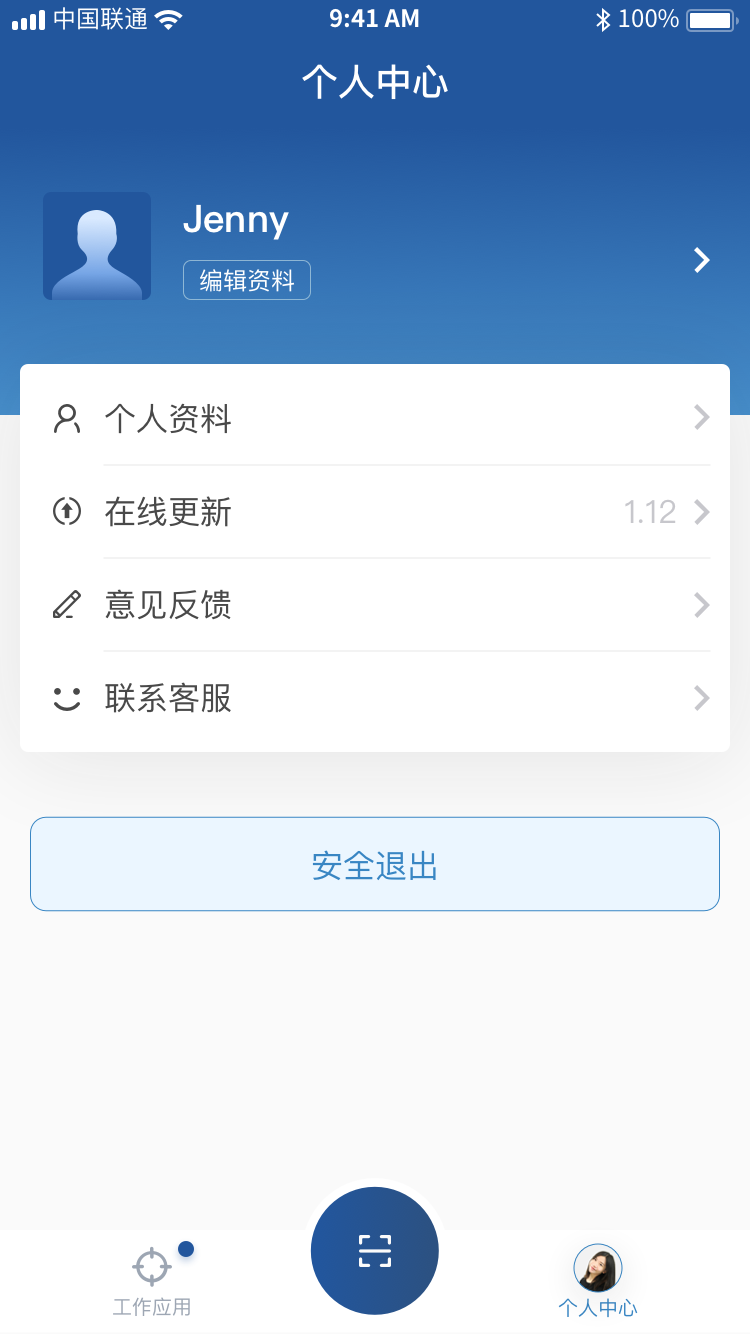
Task: Click the 编辑资料 button under Jenny
Action: tap(246, 280)
